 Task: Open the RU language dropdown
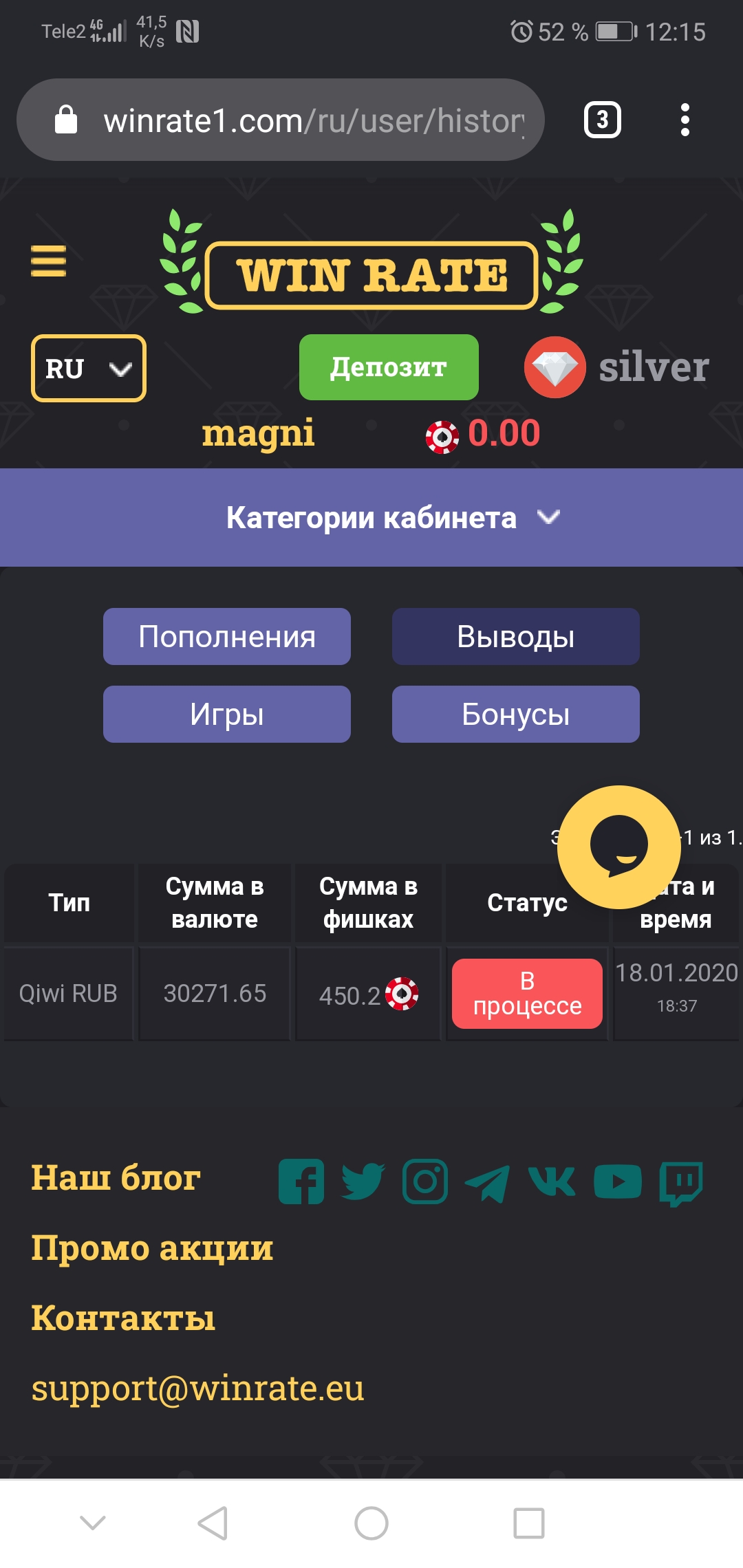89,368
